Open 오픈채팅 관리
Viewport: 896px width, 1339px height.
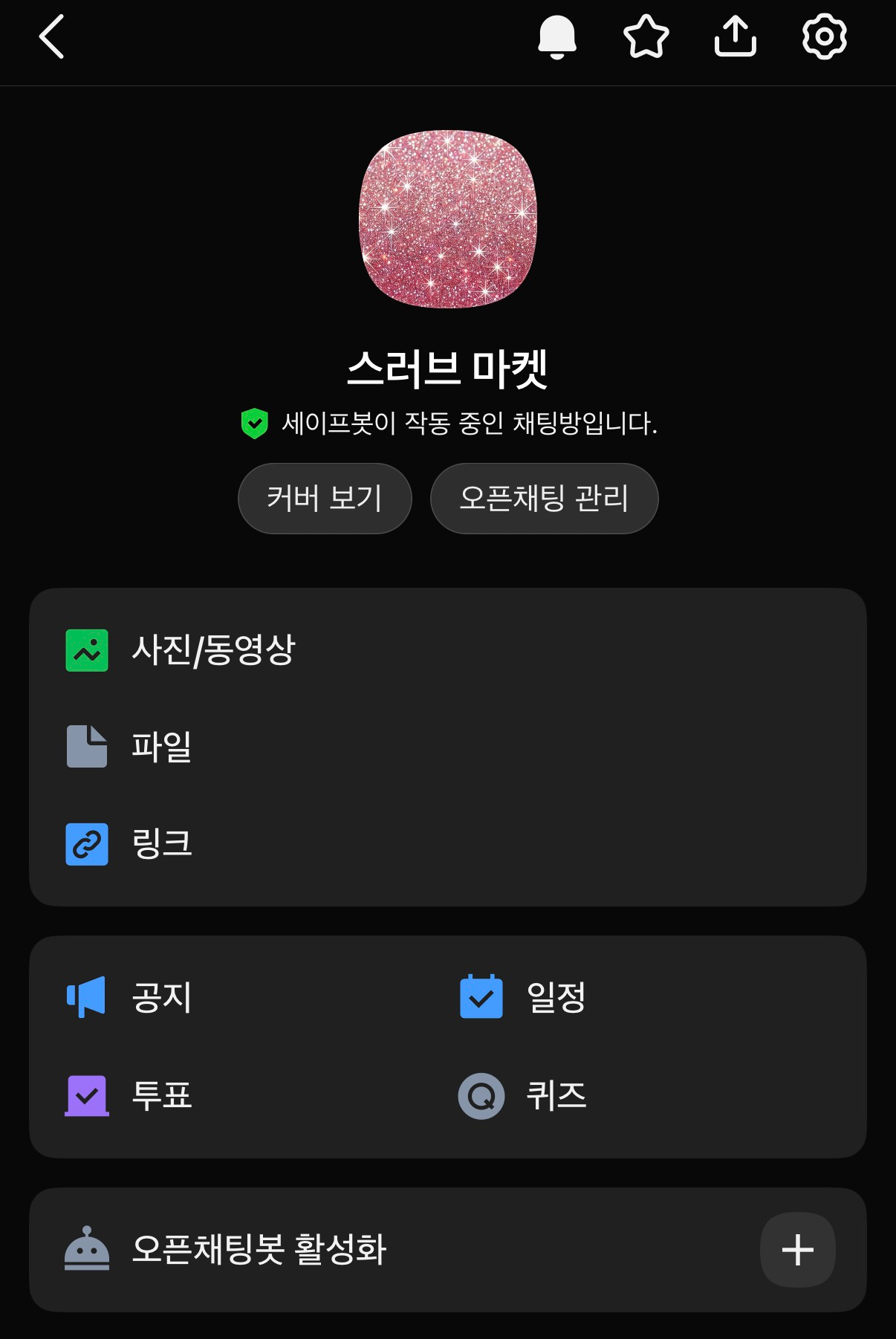point(544,498)
